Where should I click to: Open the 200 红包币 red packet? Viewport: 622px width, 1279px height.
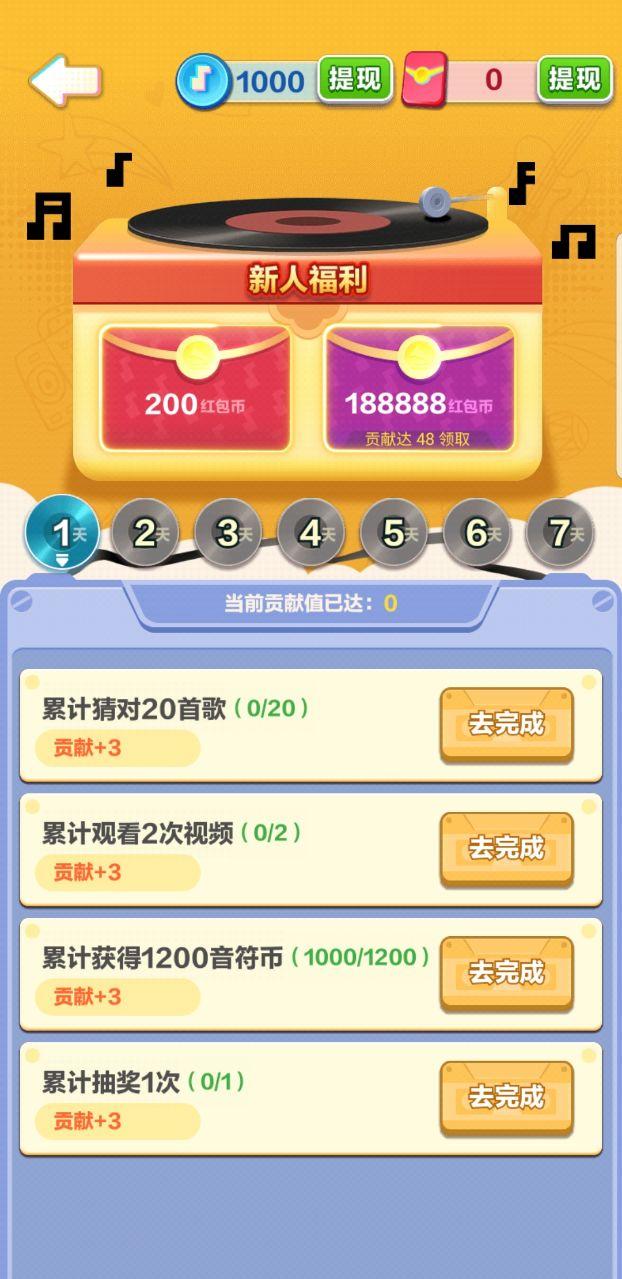coord(196,389)
